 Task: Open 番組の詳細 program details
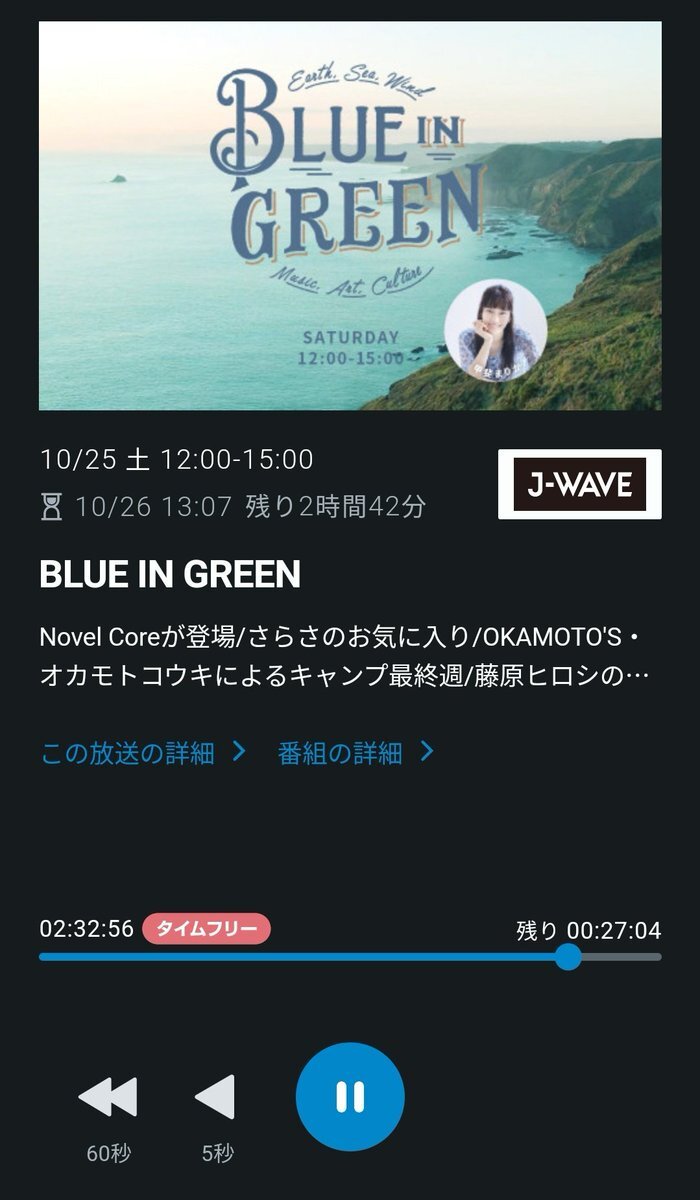[x=355, y=753]
